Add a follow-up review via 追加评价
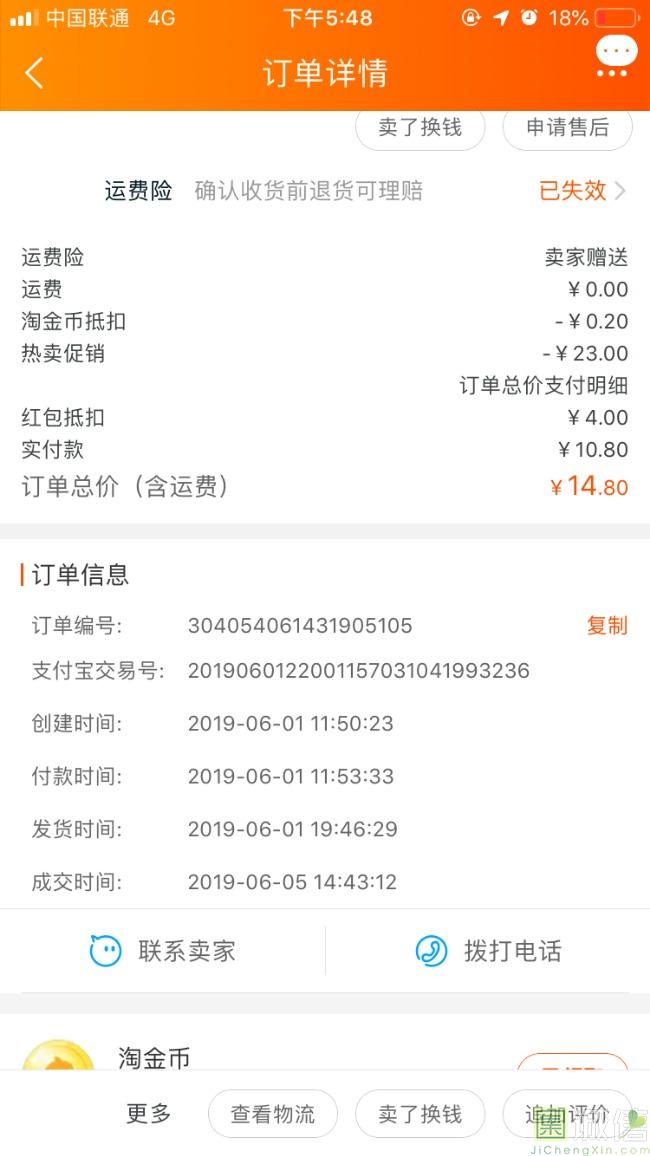Viewport: 650px width, 1156px height. pyautogui.click(x=567, y=1114)
